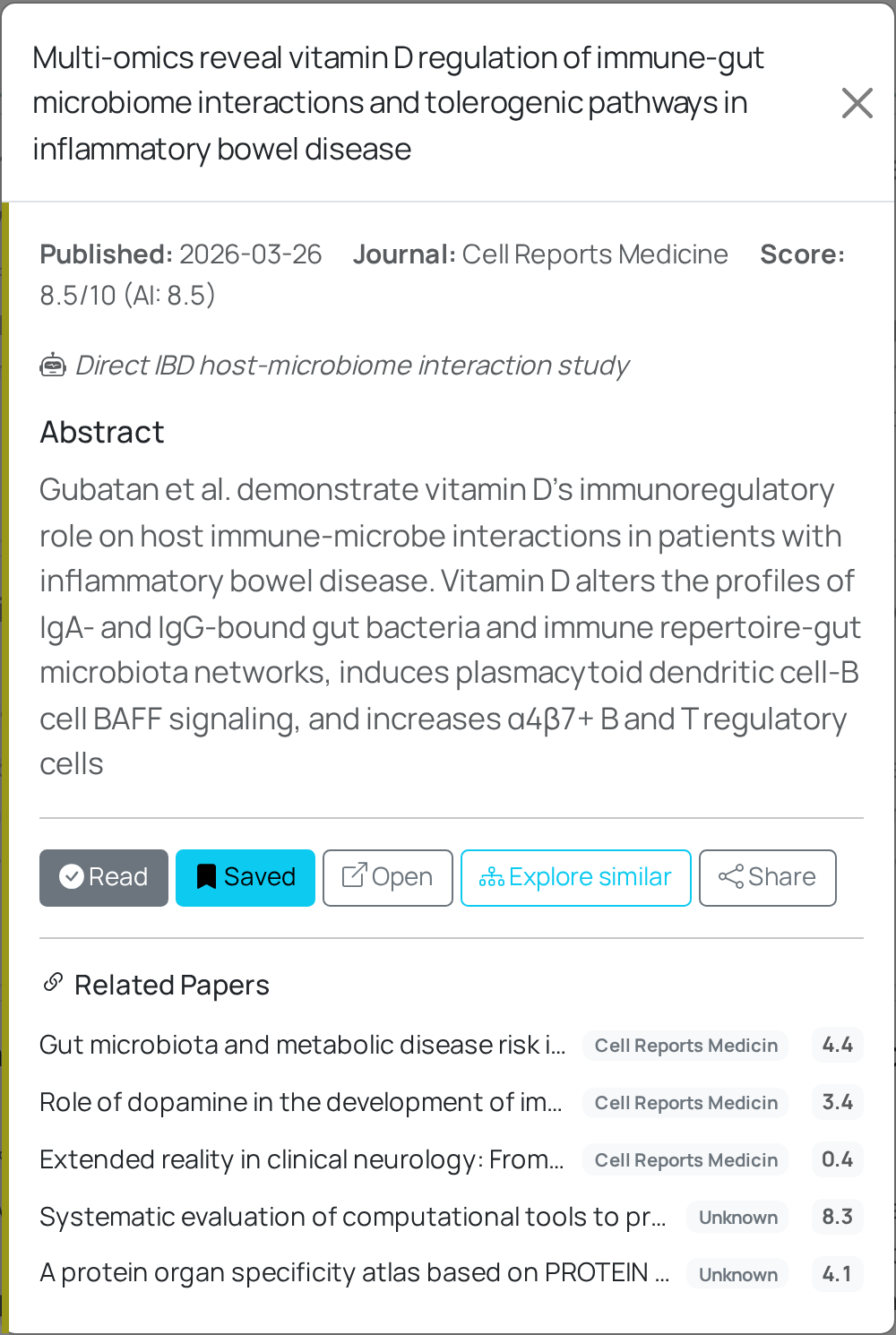
Task: Open related paper on protein organ specificity atlas
Action: (x=354, y=1273)
